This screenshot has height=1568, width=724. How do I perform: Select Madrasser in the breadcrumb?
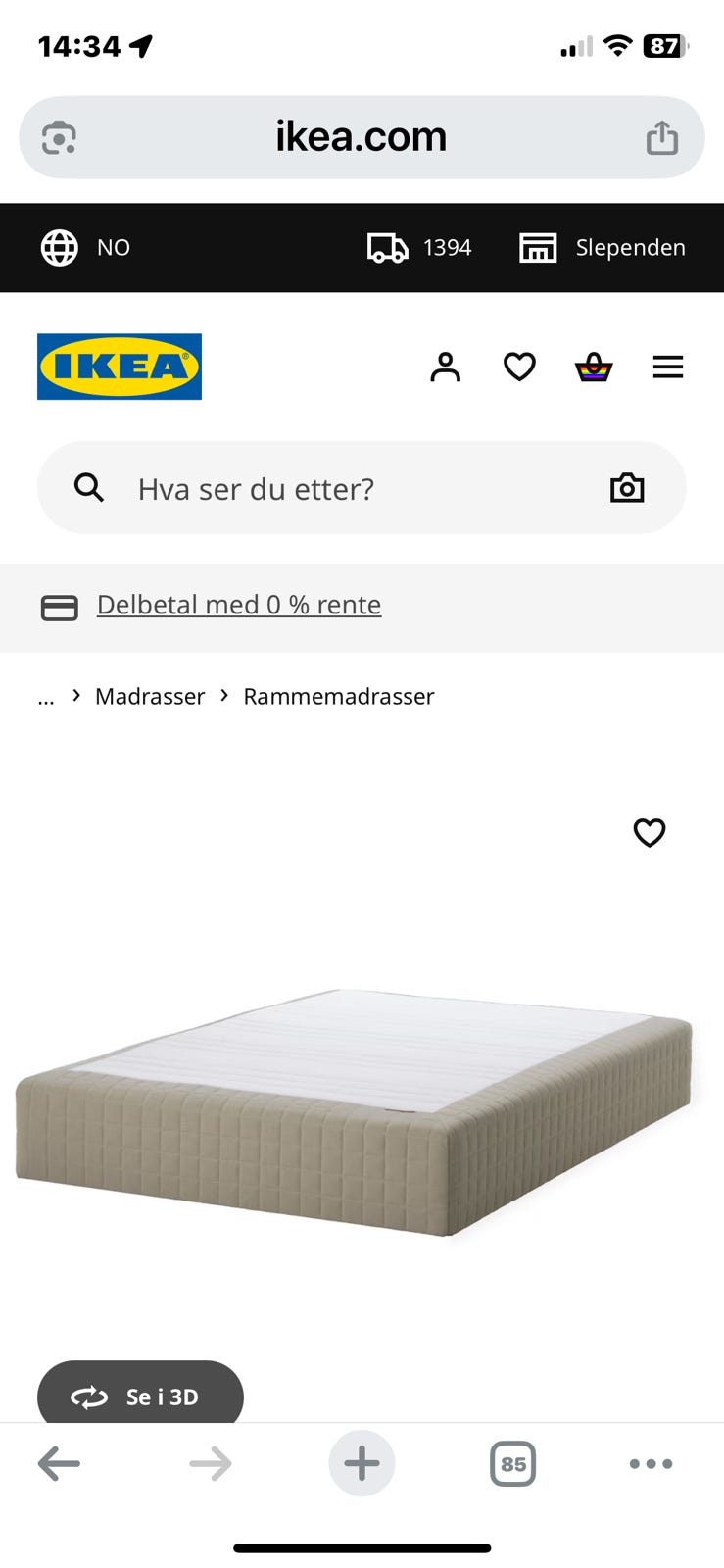pyautogui.click(x=149, y=696)
